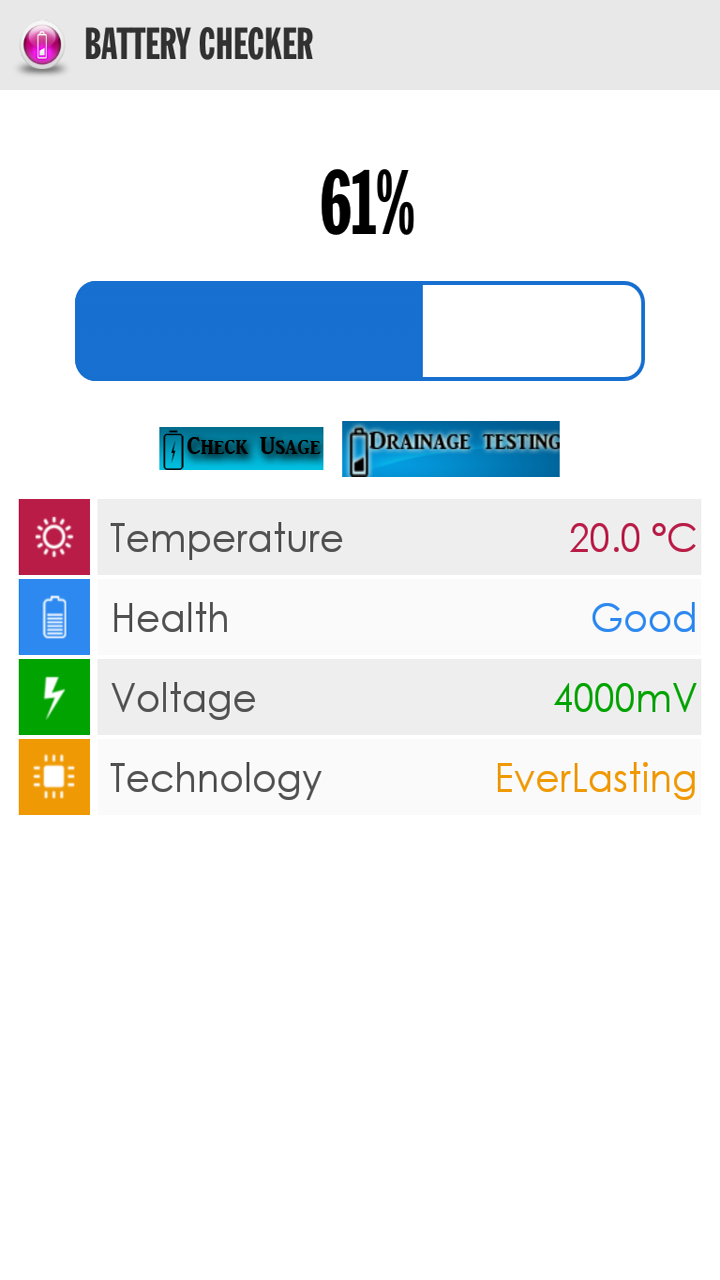Click the Good health status text
Viewport: 720px width, 1280px height.
[x=644, y=617]
